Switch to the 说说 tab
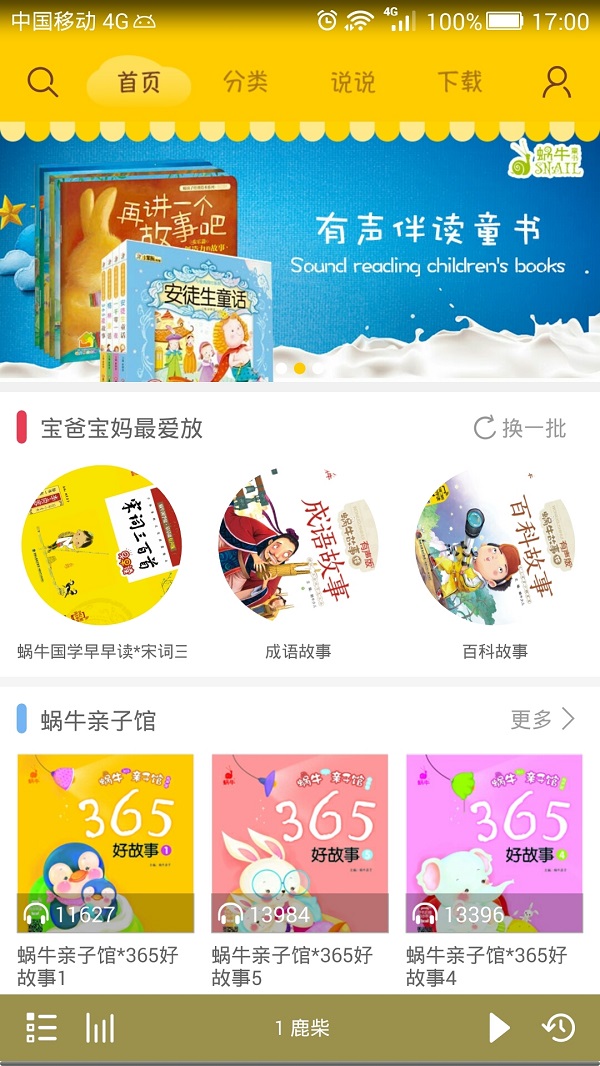Screen dimensions: 600x1066 click(352, 82)
